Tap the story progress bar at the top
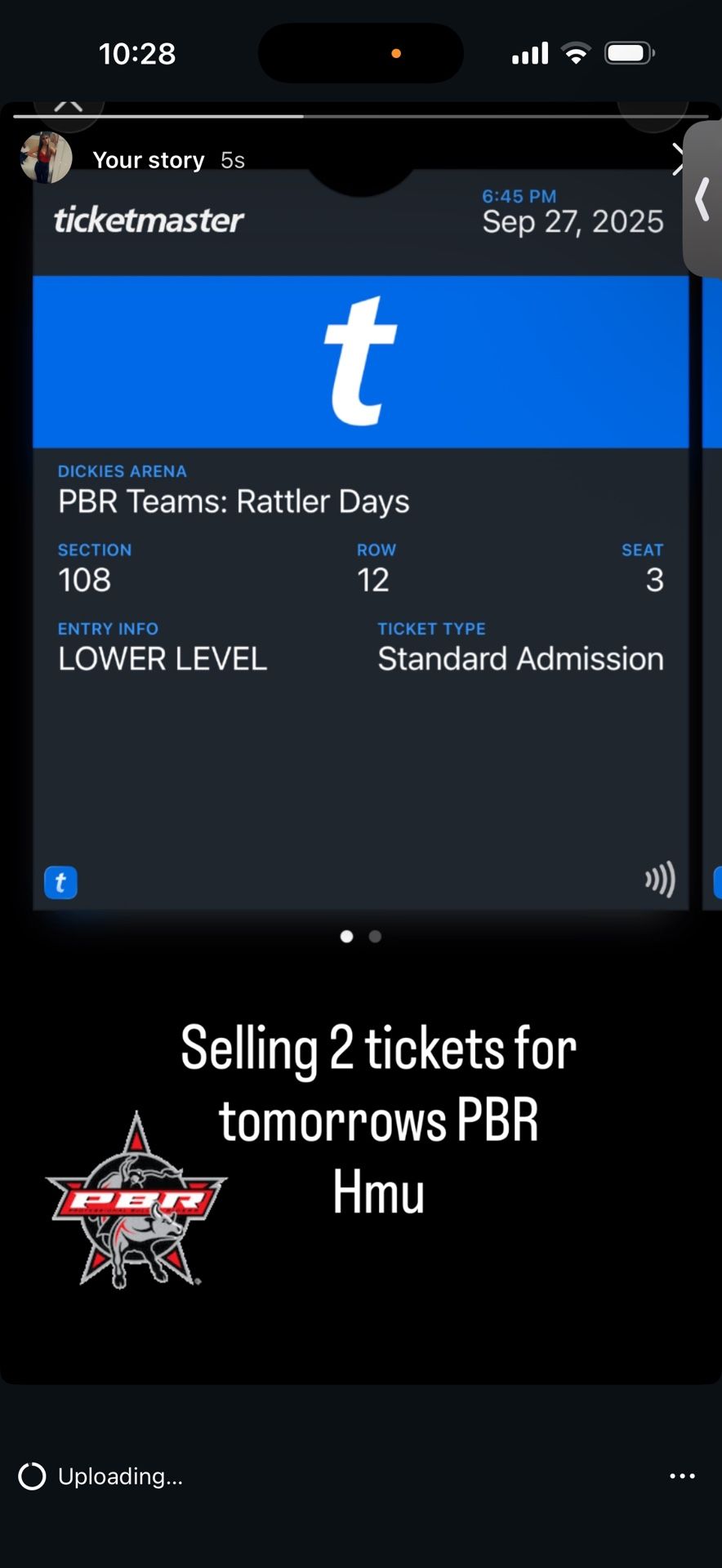The width and height of the screenshot is (722, 1568). coord(359,116)
